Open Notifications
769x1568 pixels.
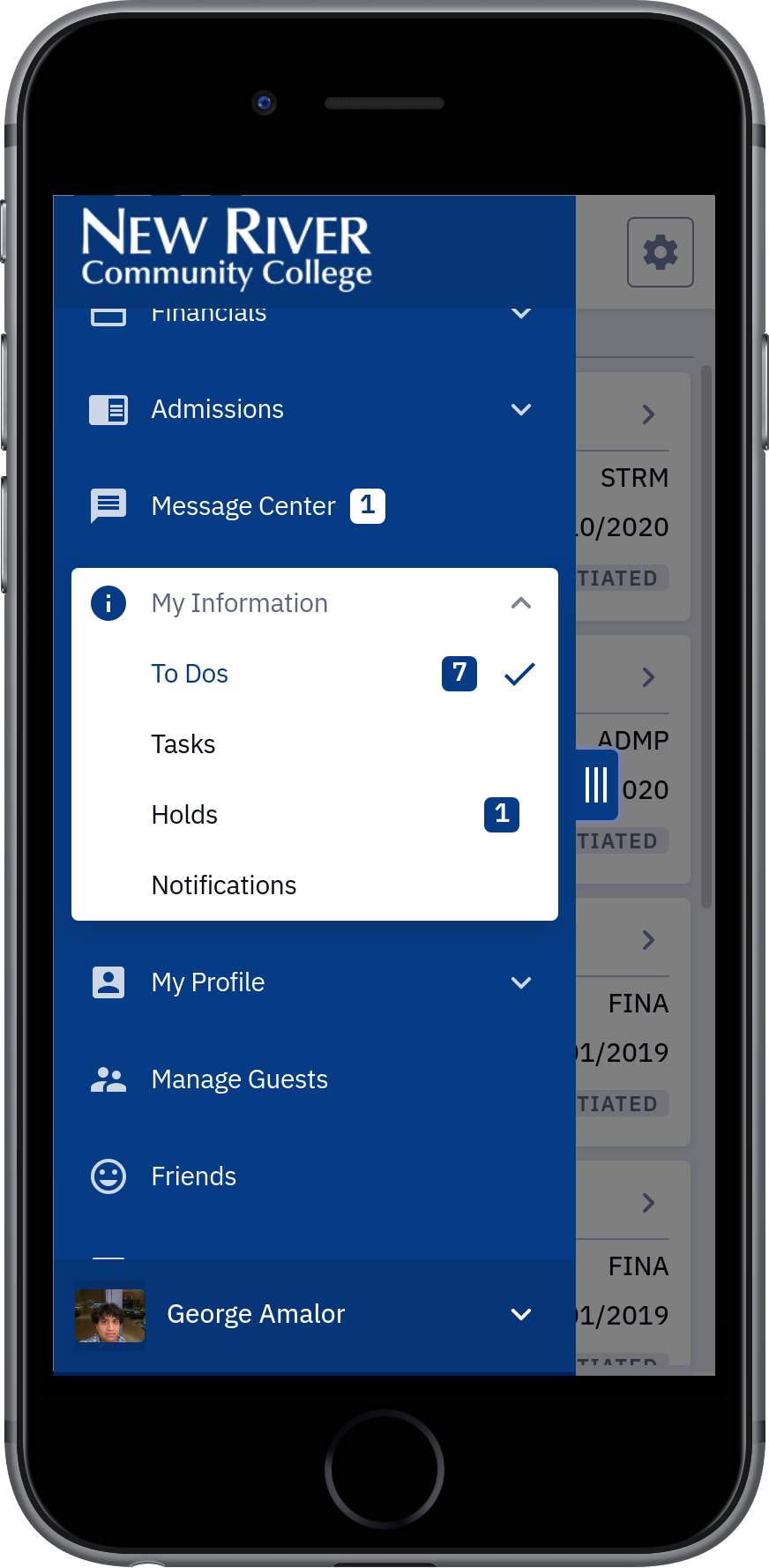point(315,885)
